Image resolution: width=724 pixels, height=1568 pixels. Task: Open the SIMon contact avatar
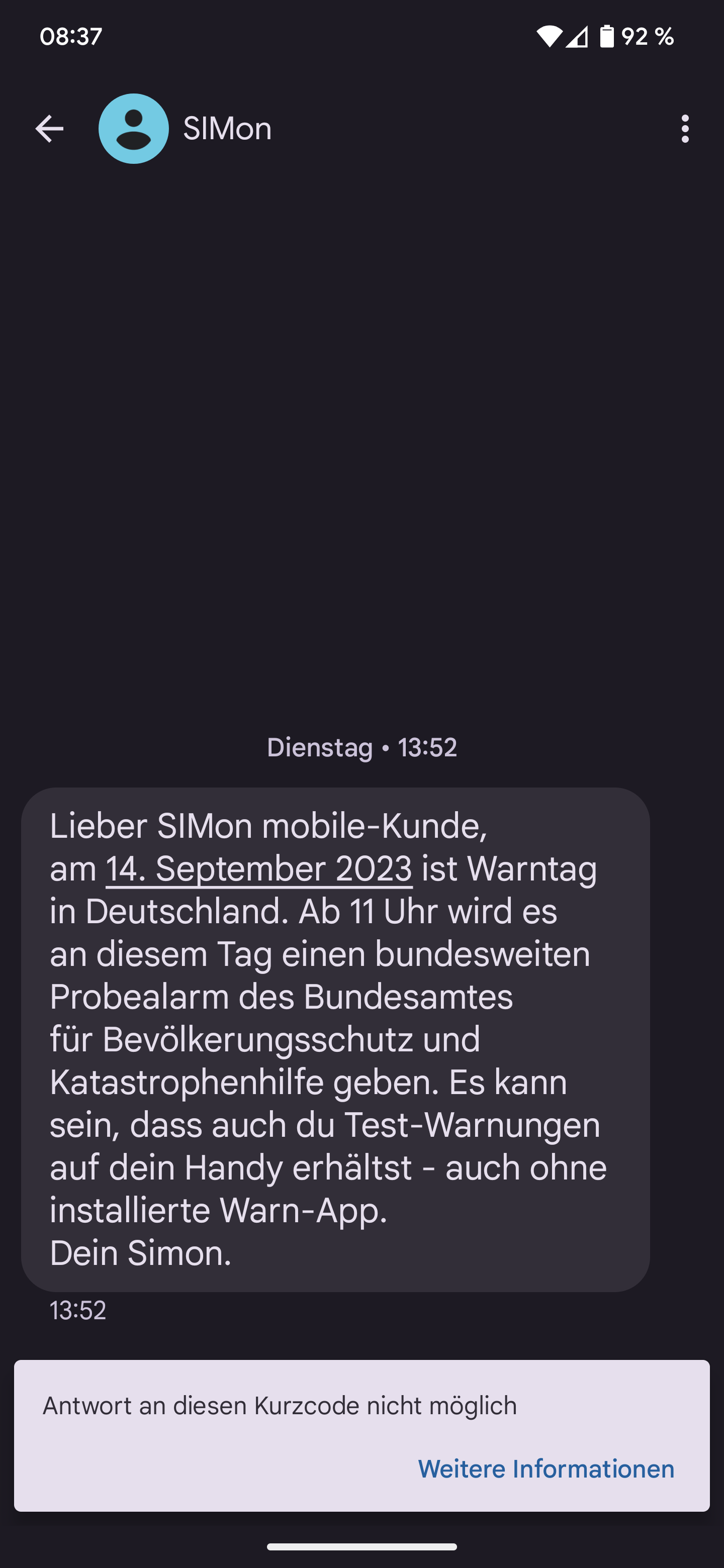coord(133,129)
